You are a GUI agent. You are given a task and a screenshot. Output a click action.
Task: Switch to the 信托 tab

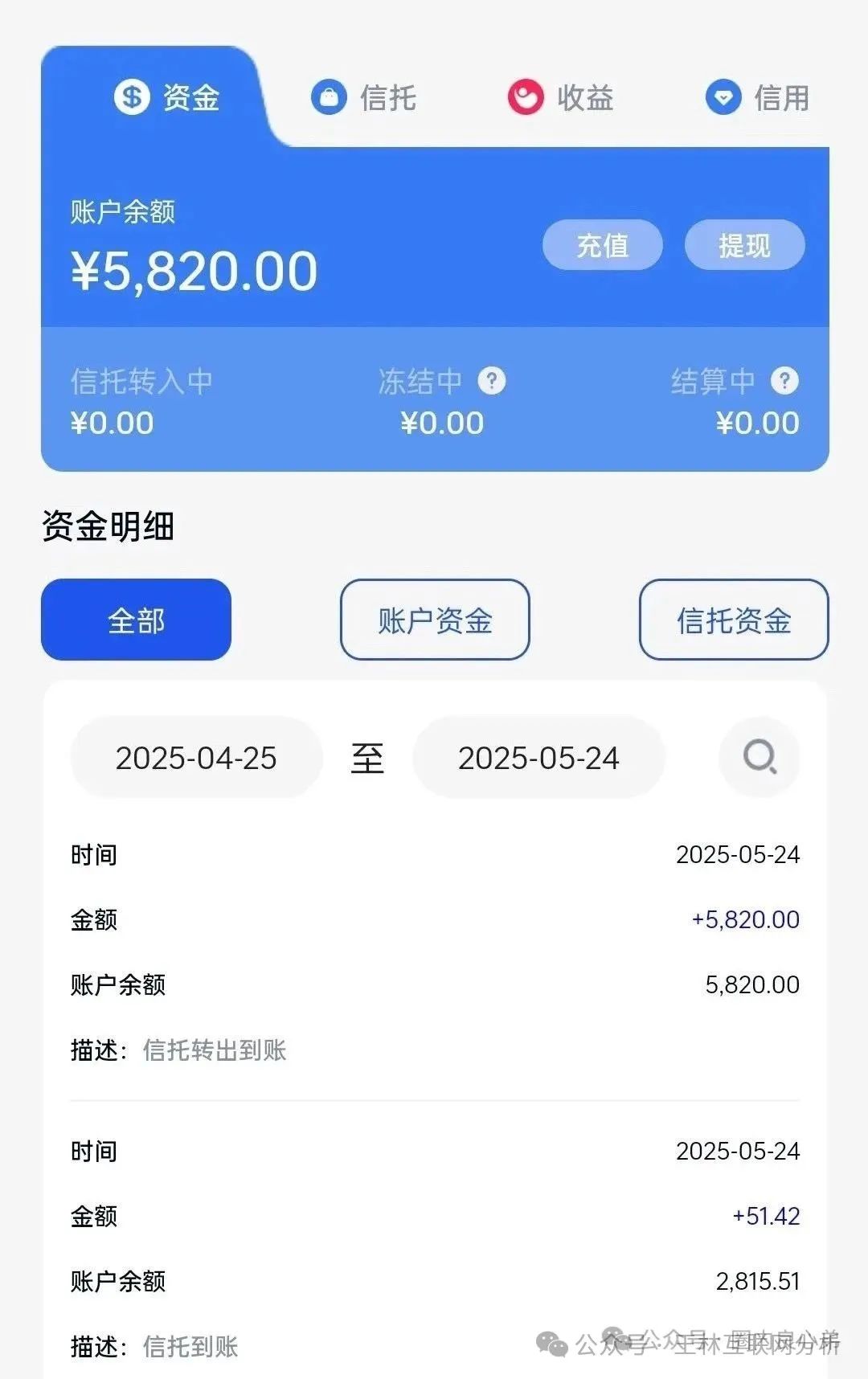tap(366, 96)
